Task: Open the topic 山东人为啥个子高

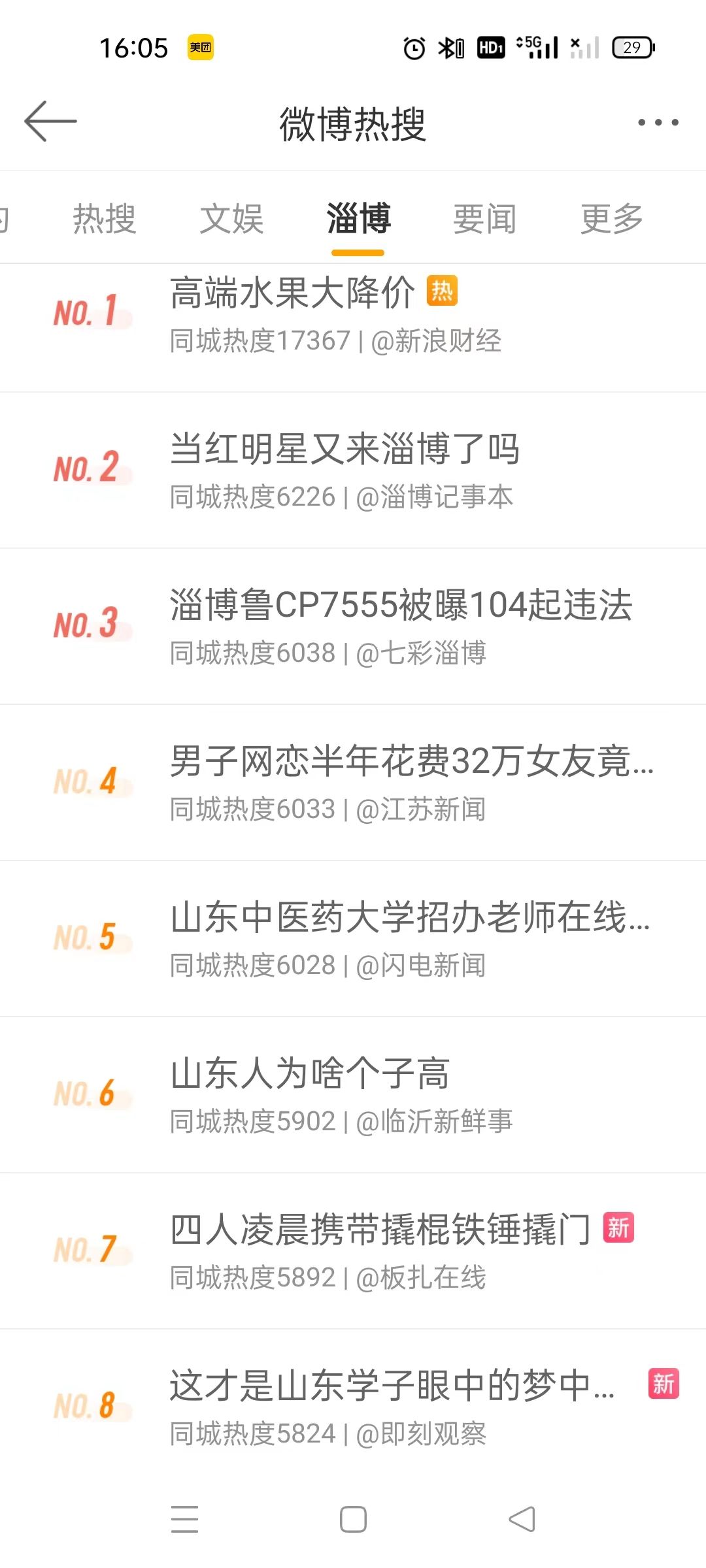Action: [353, 1095]
